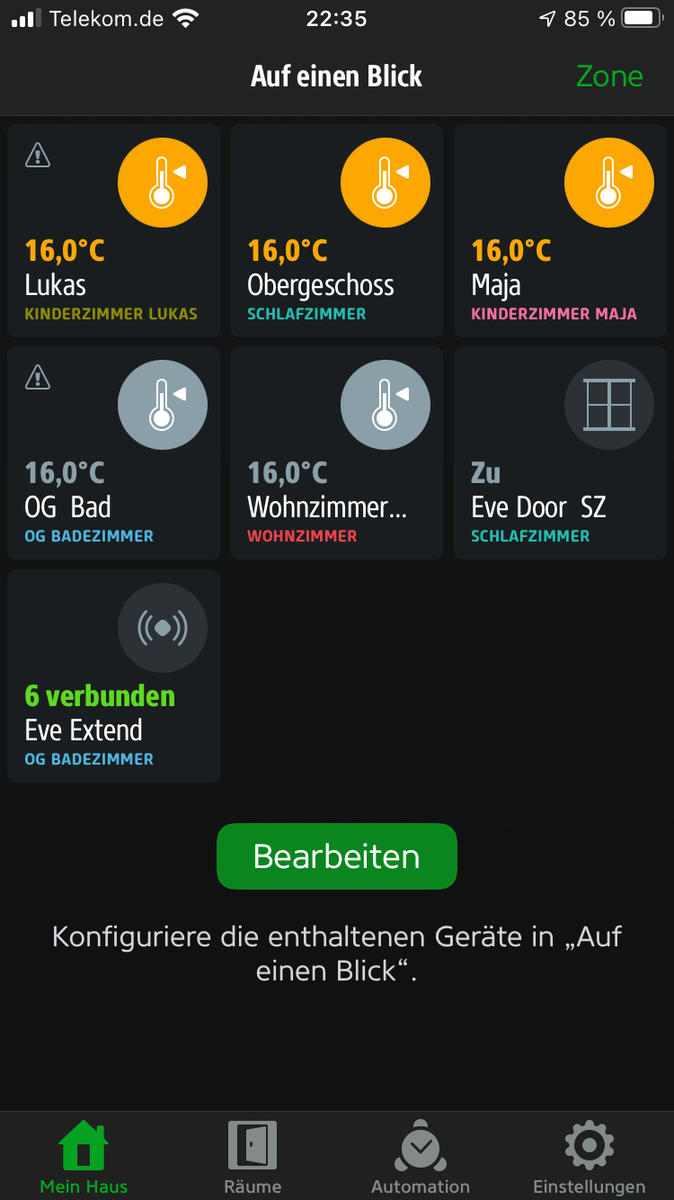This screenshot has width=674, height=1200.
Task: Open the Zone view
Action: 608,77
